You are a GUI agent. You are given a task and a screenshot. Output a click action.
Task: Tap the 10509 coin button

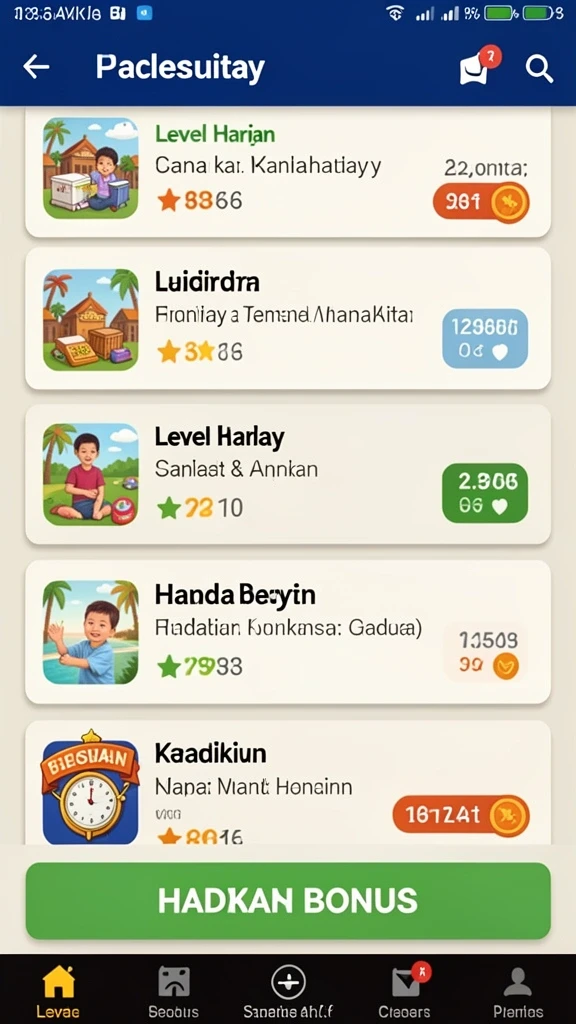(x=485, y=652)
